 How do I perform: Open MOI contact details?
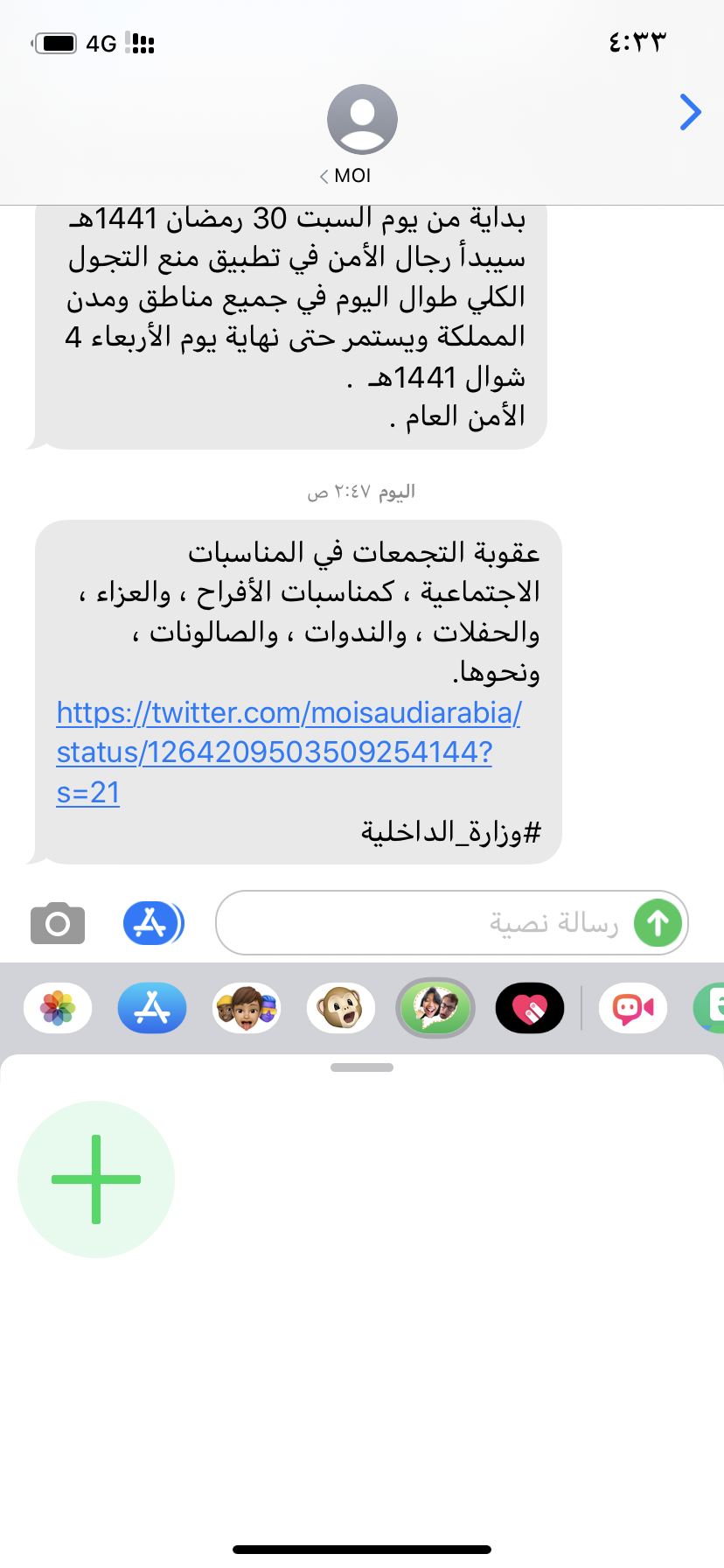(x=361, y=133)
